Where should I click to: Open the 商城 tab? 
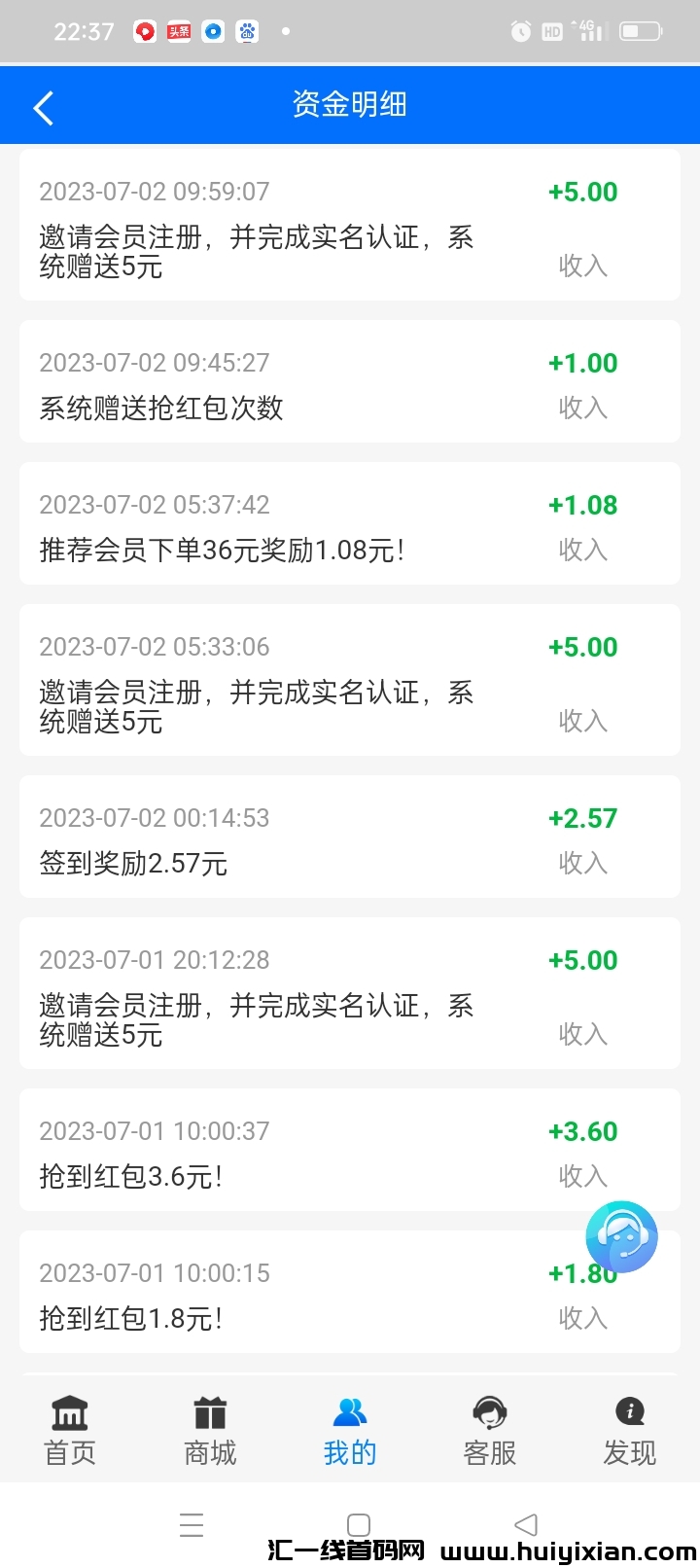(210, 1430)
